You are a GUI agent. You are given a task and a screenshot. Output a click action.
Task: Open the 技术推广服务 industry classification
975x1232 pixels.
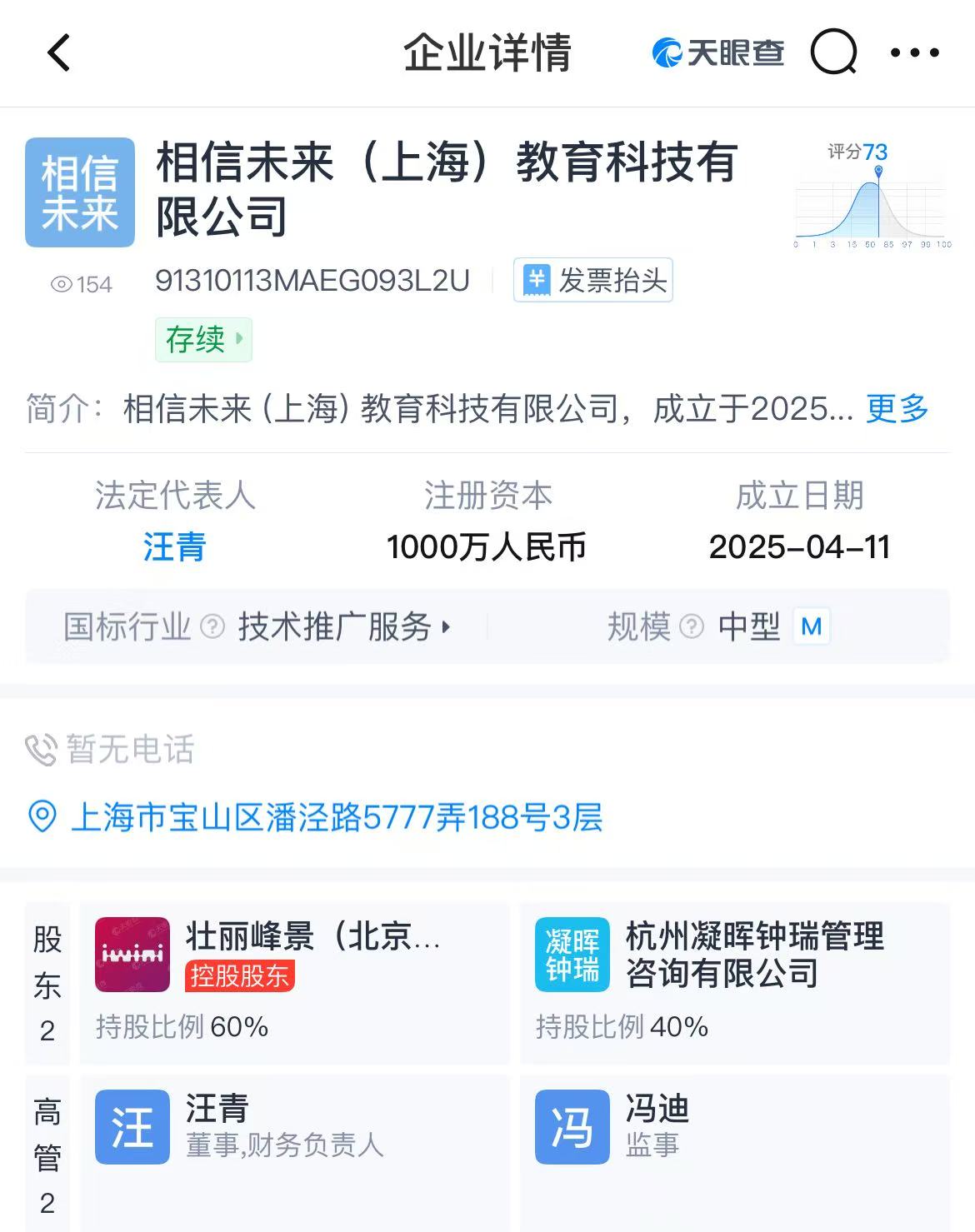point(343,626)
